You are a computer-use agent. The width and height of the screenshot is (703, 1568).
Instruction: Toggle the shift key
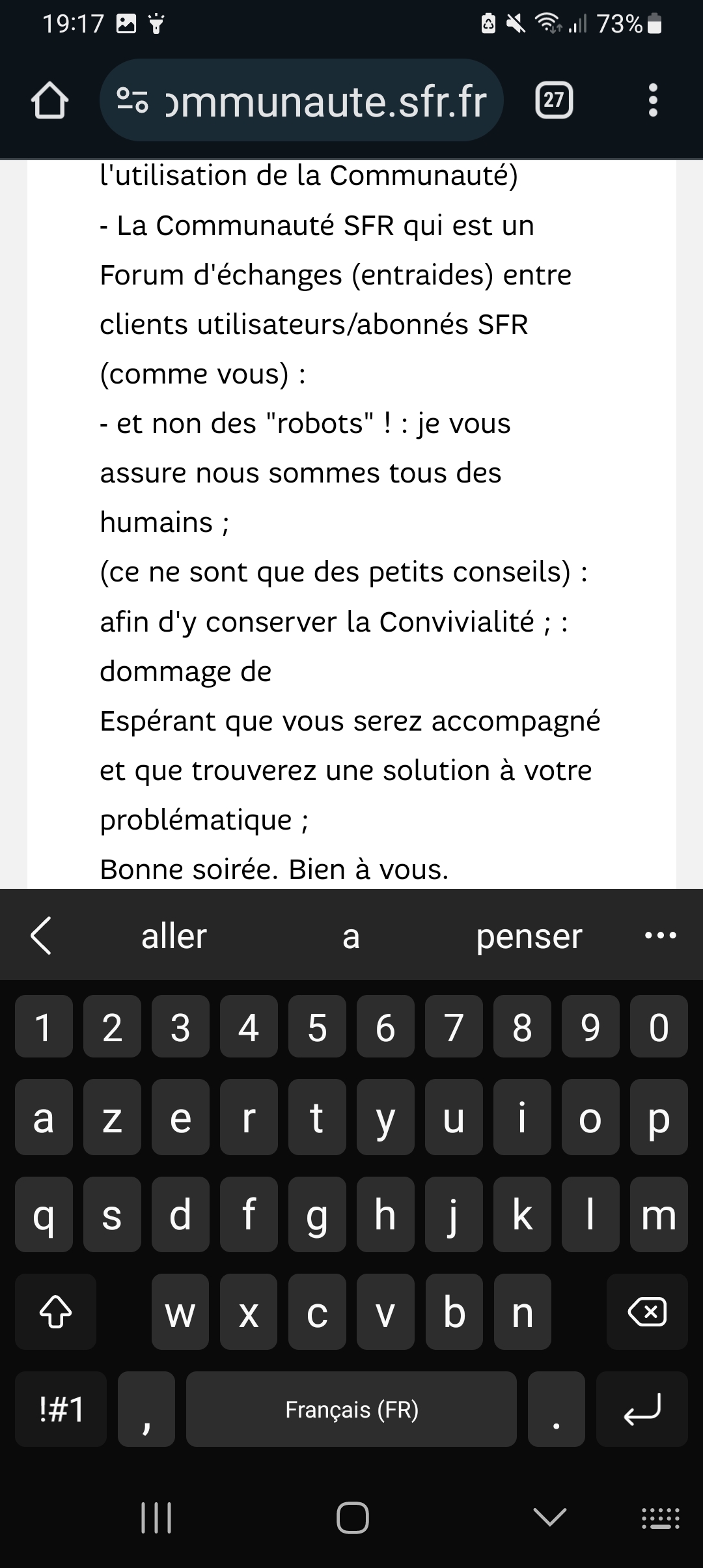coord(56,1312)
